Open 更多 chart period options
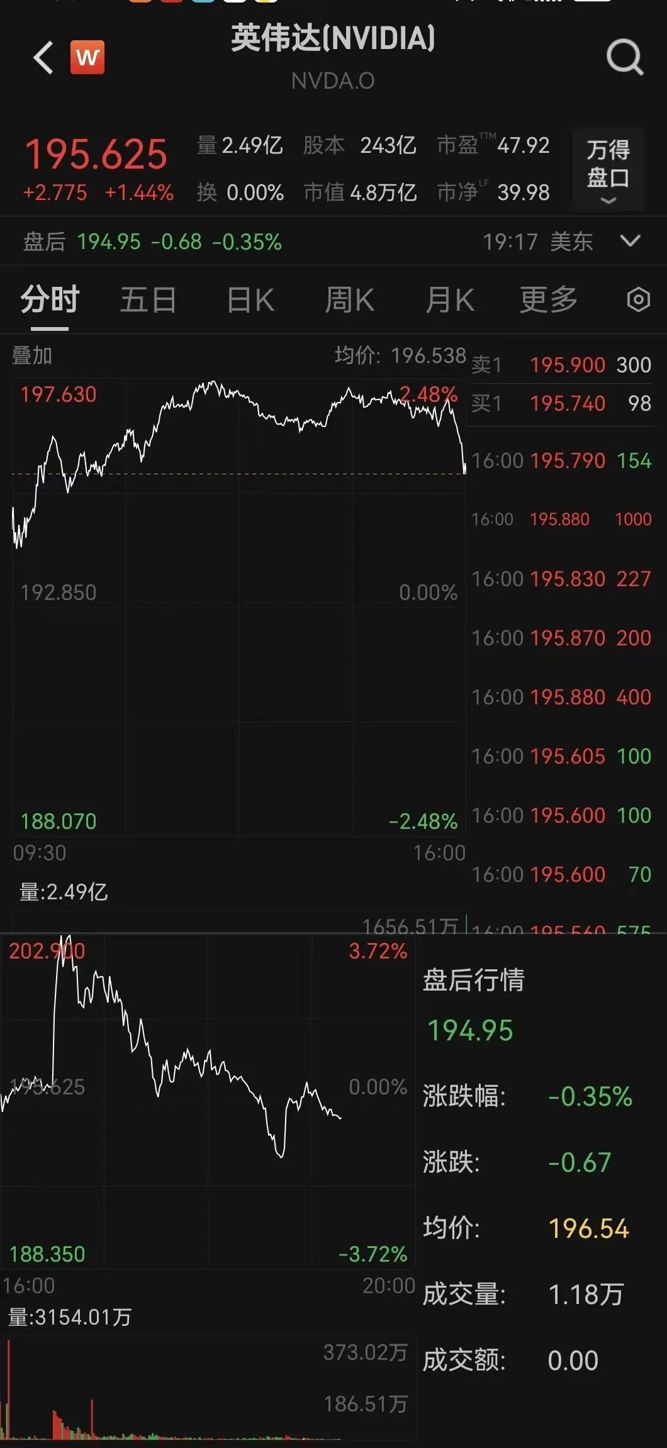Screen dimensions: 667x1448 (548, 299)
